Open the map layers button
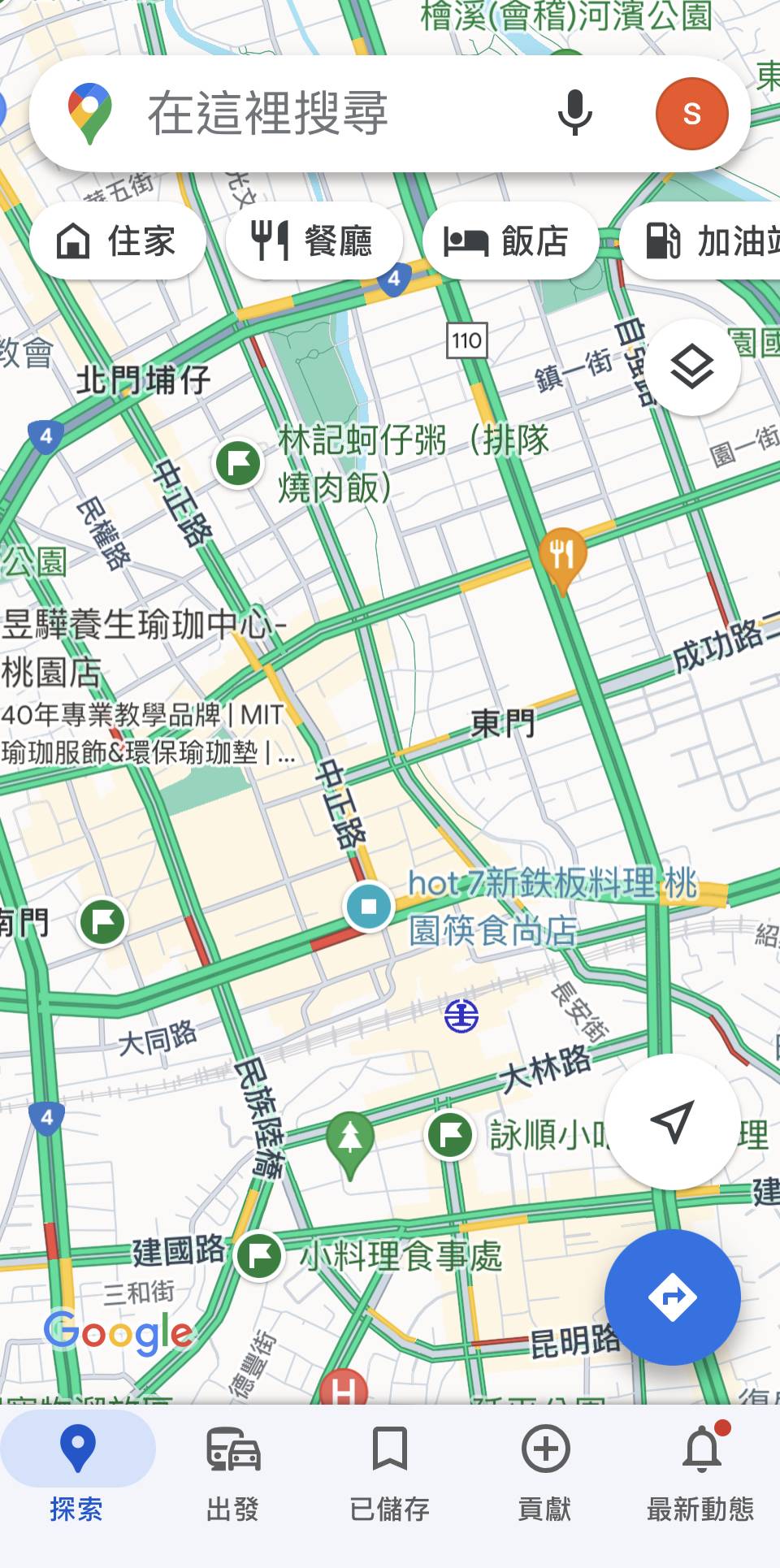This screenshot has height=1568, width=780. point(691,367)
